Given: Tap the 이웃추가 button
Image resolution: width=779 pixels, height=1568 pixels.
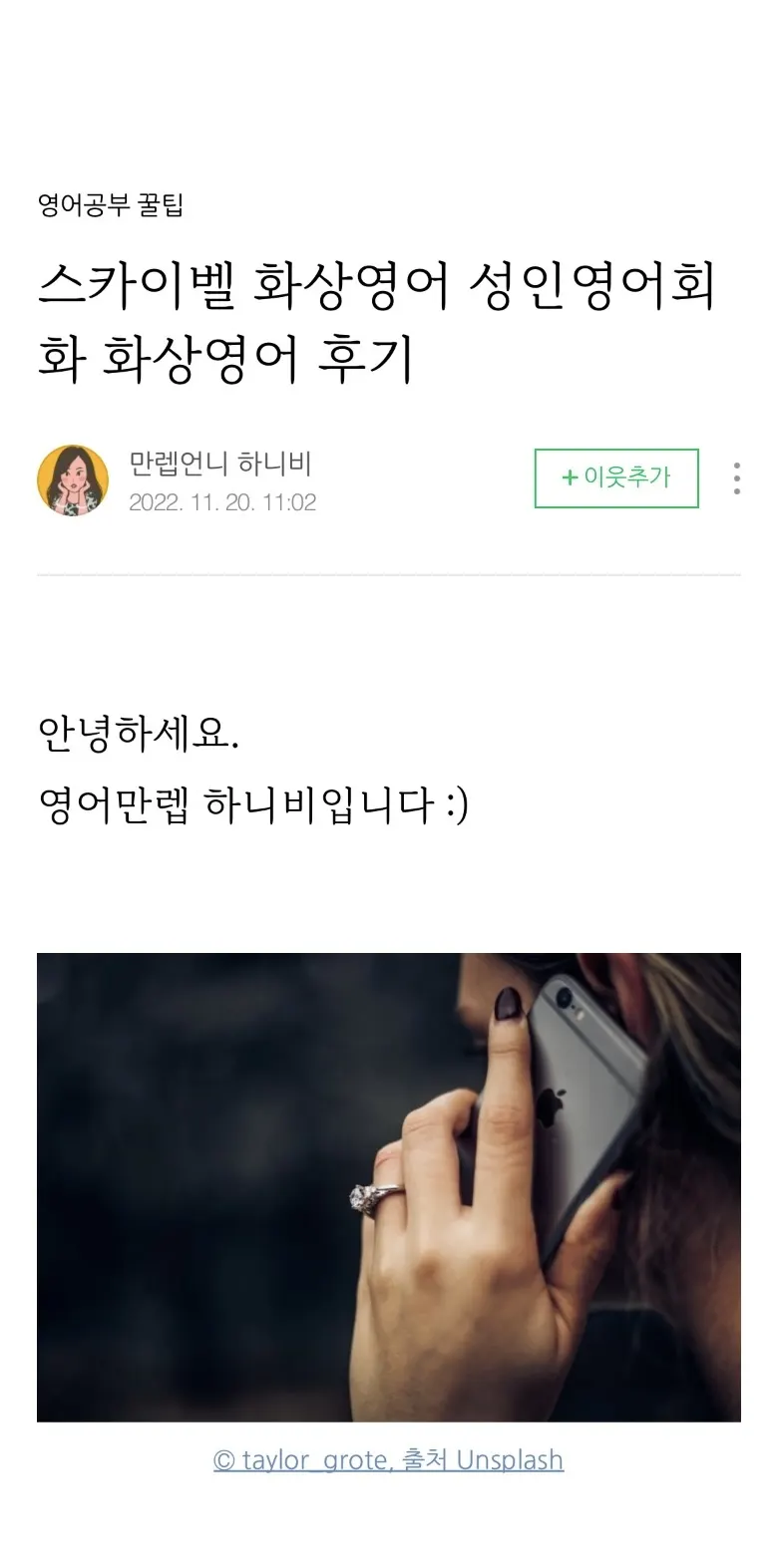Looking at the screenshot, I should click(616, 478).
